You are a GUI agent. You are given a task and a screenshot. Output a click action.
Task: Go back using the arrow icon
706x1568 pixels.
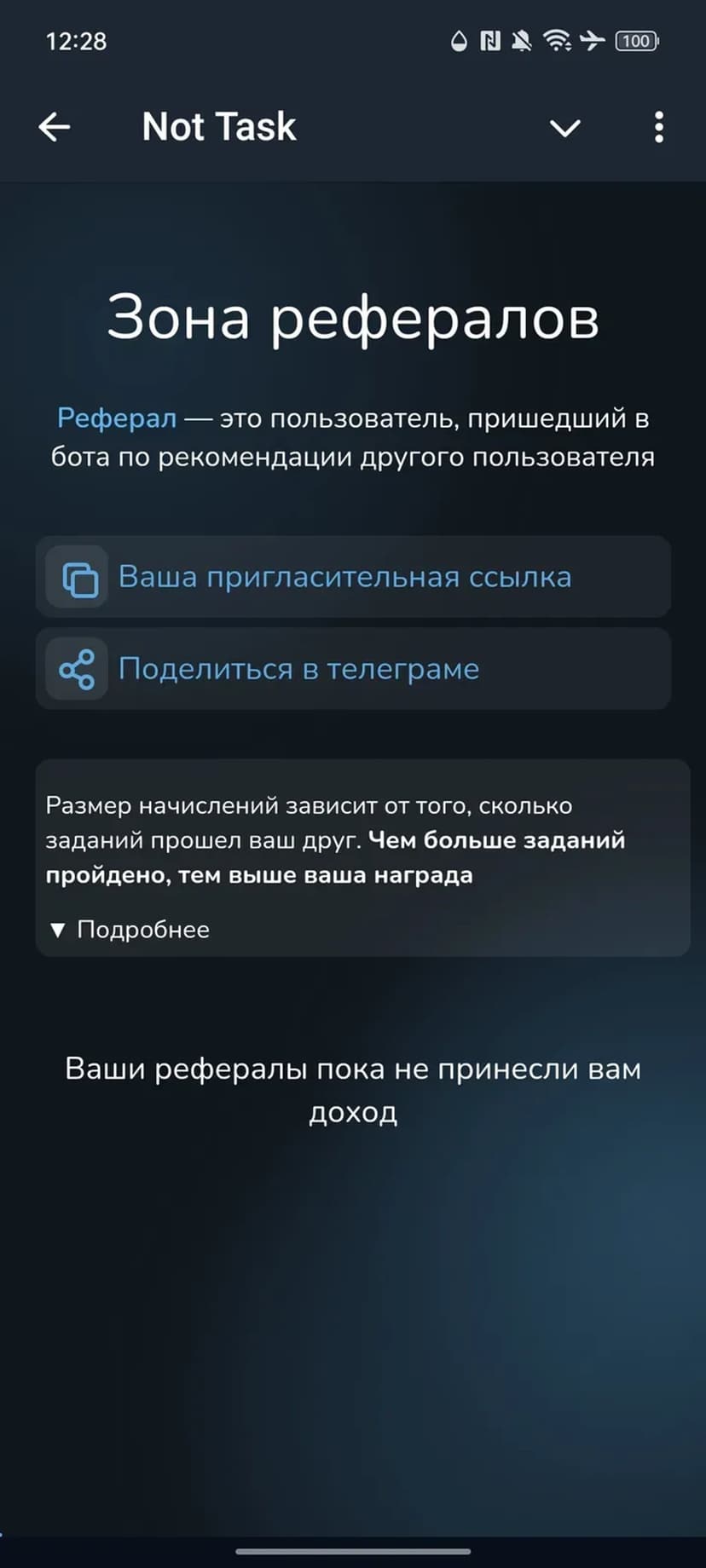[55, 128]
